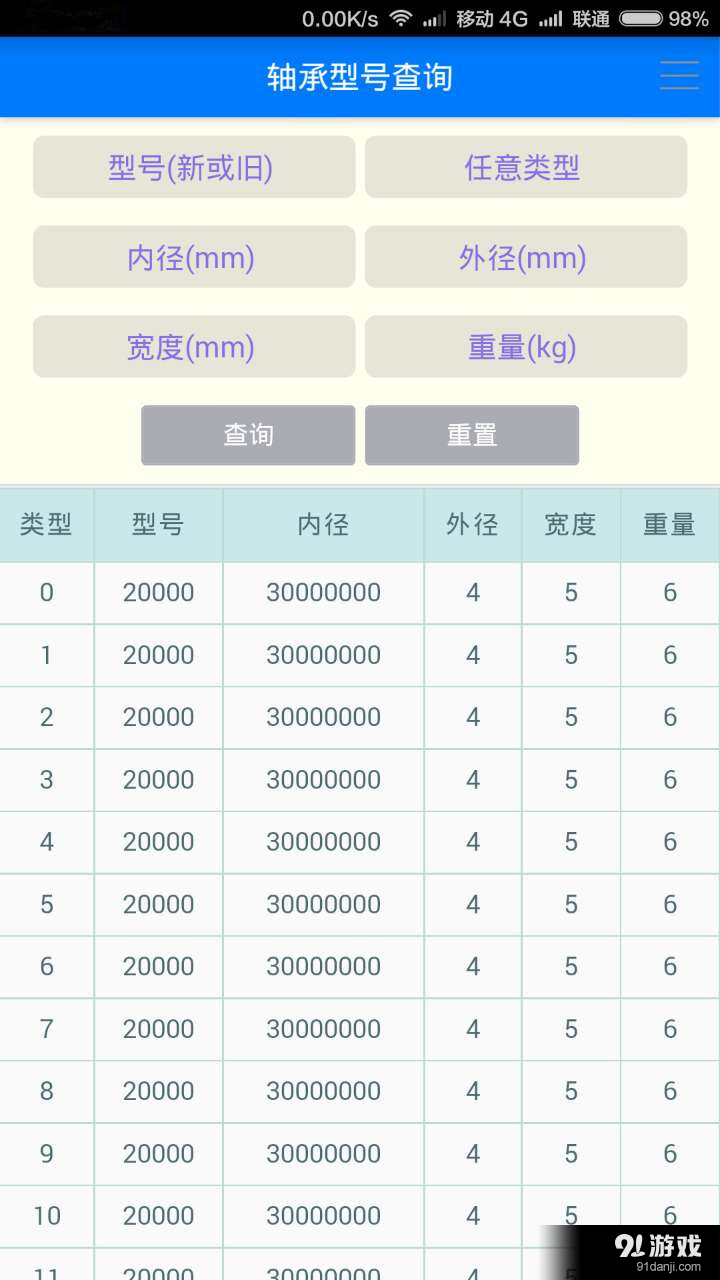The height and width of the screenshot is (1280, 720).
Task: Tap the 重量(kg) input field
Action: pyautogui.click(x=526, y=346)
